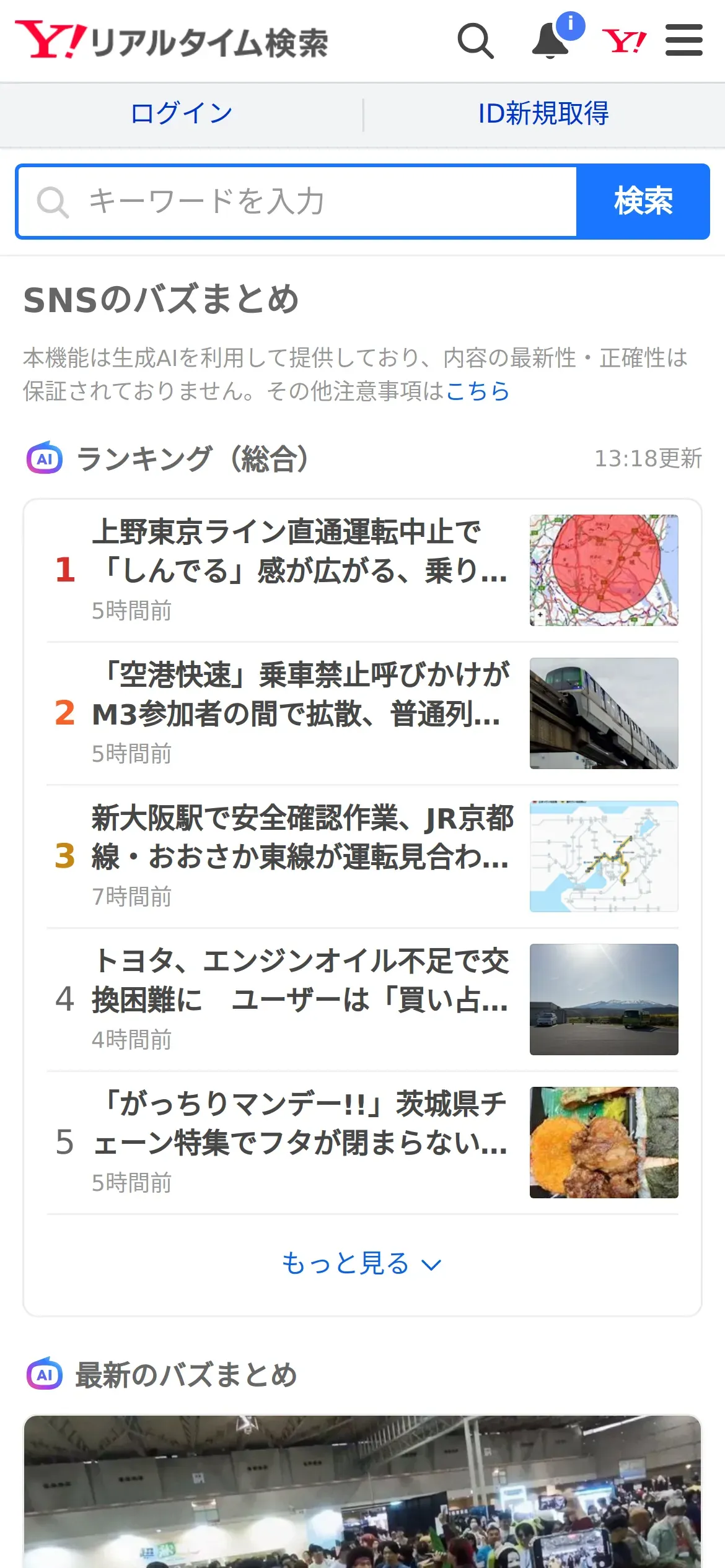
Task: Select ID新規取得 to register
Action: 543,113
